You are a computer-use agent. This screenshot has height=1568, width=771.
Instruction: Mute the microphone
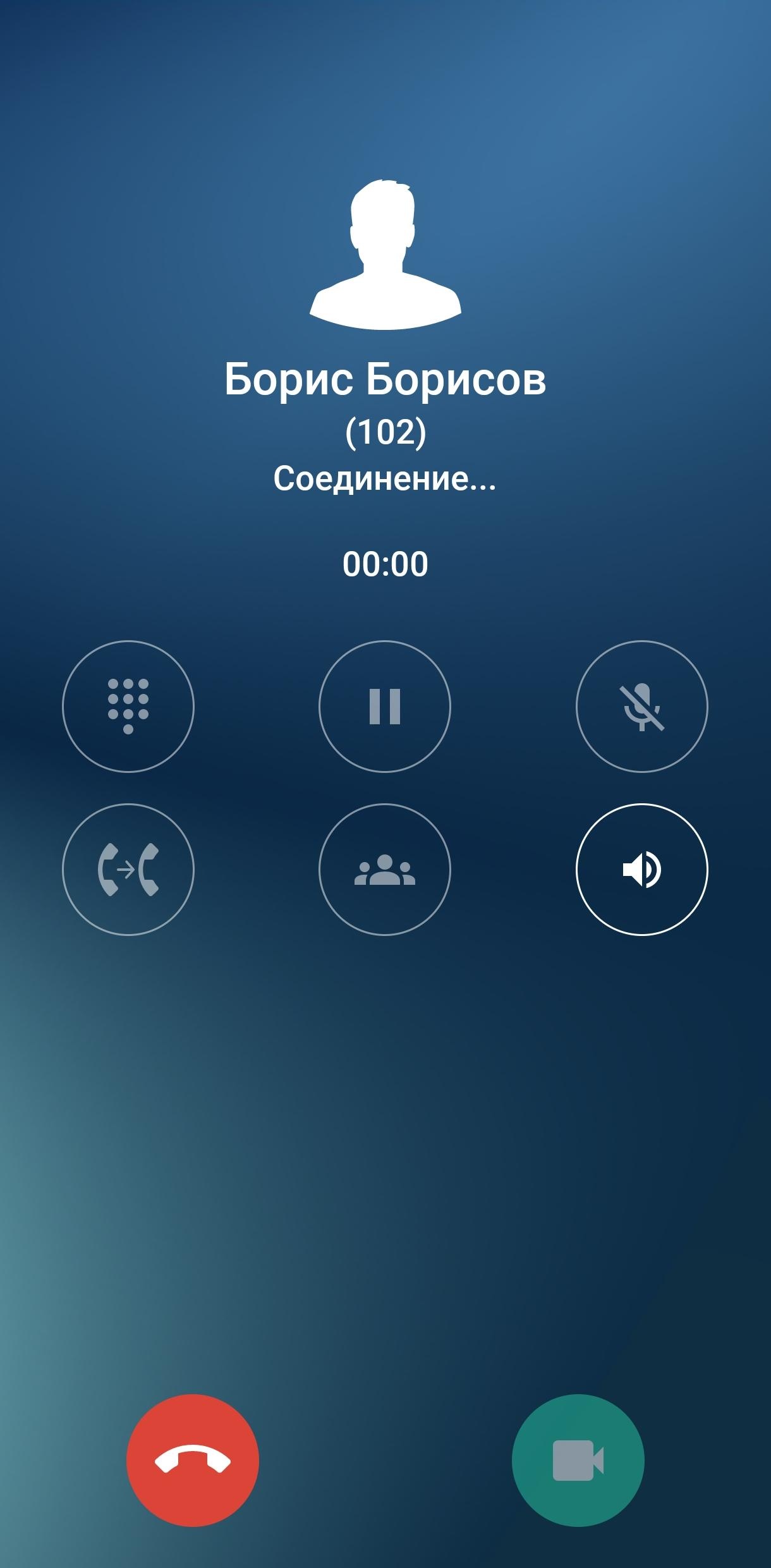(641, 706)
